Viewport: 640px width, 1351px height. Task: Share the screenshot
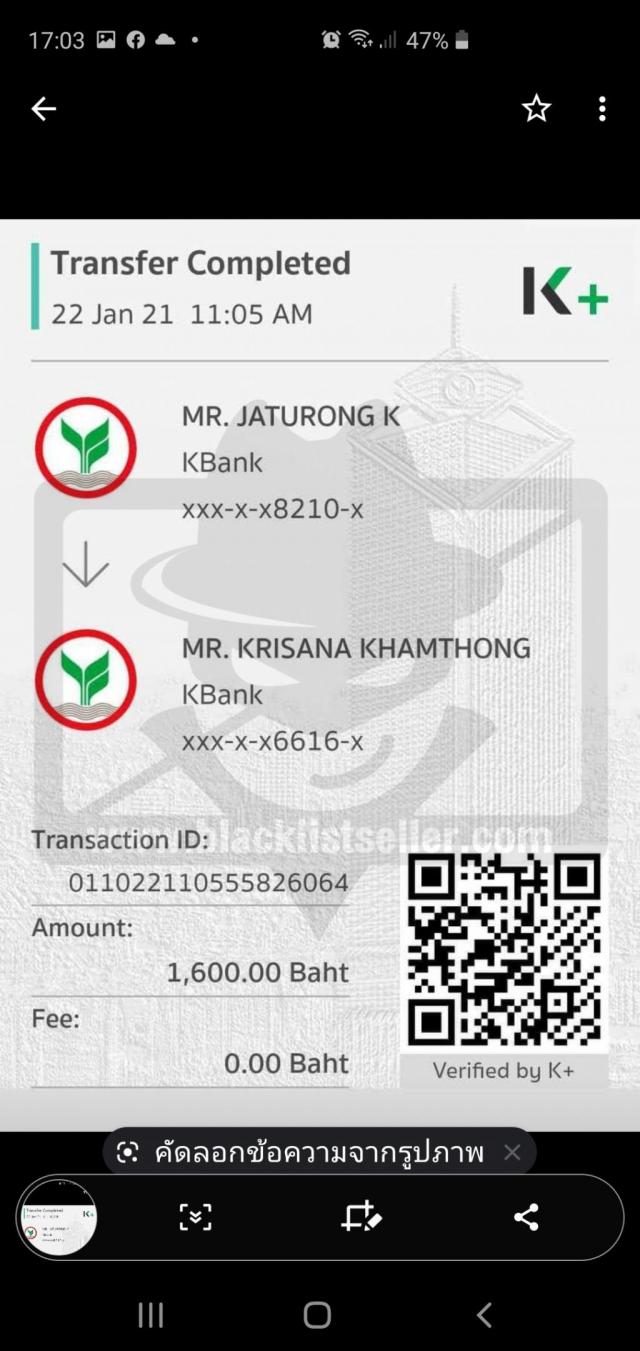point(525,1217)
